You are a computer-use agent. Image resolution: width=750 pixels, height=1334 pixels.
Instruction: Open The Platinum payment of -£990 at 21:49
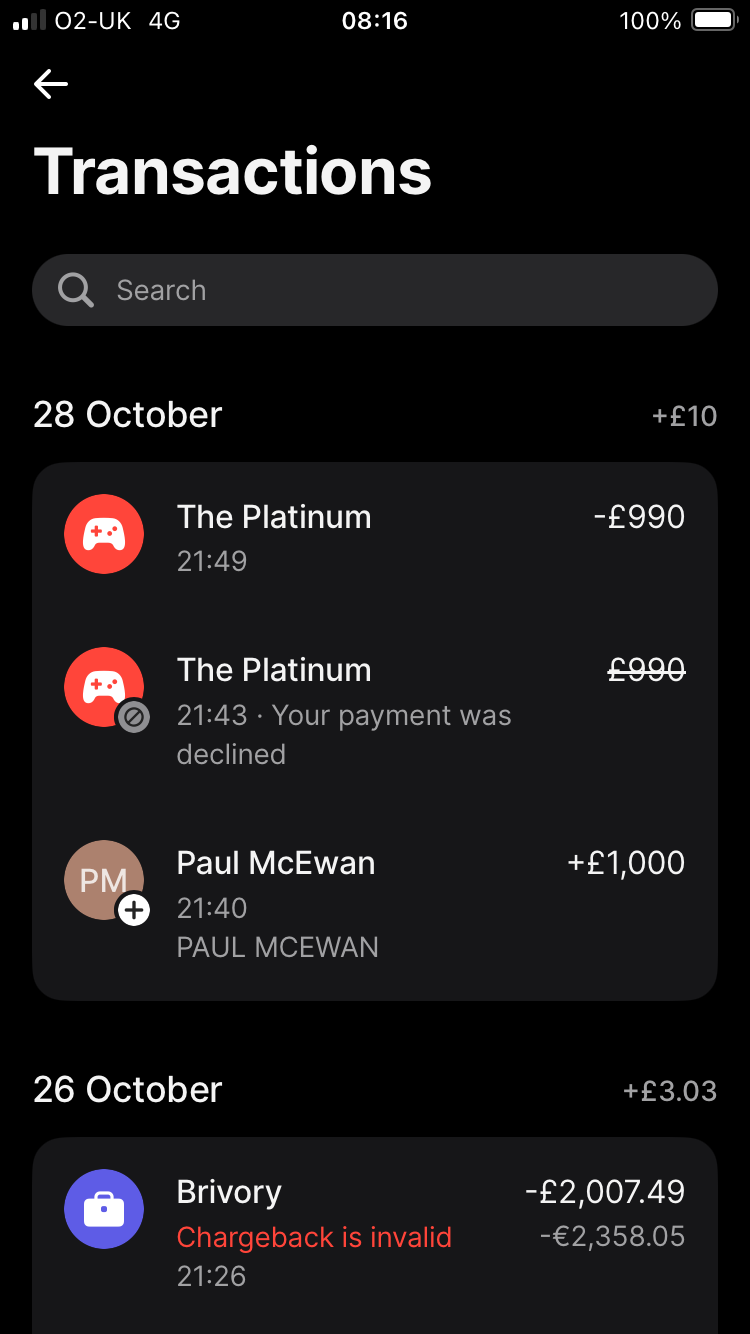pyautogui.click(x=375, y=537)
